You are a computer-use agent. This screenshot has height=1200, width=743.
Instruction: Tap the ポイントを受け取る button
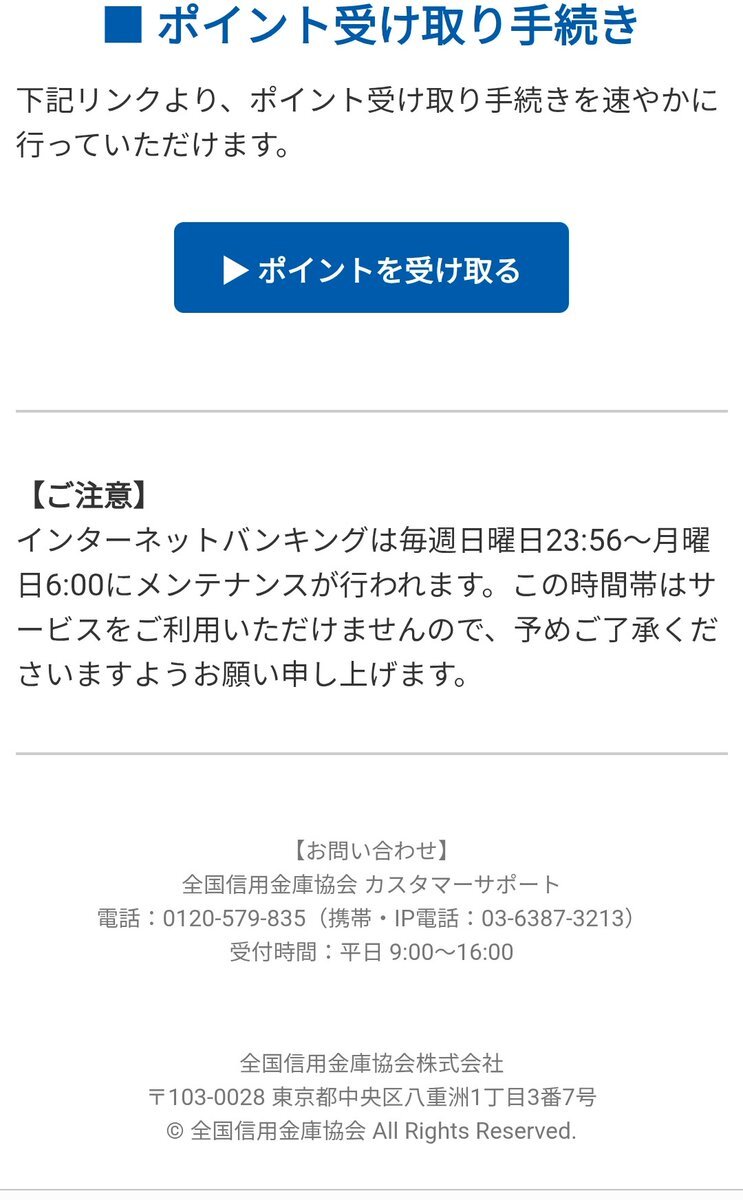click(371, 268)
